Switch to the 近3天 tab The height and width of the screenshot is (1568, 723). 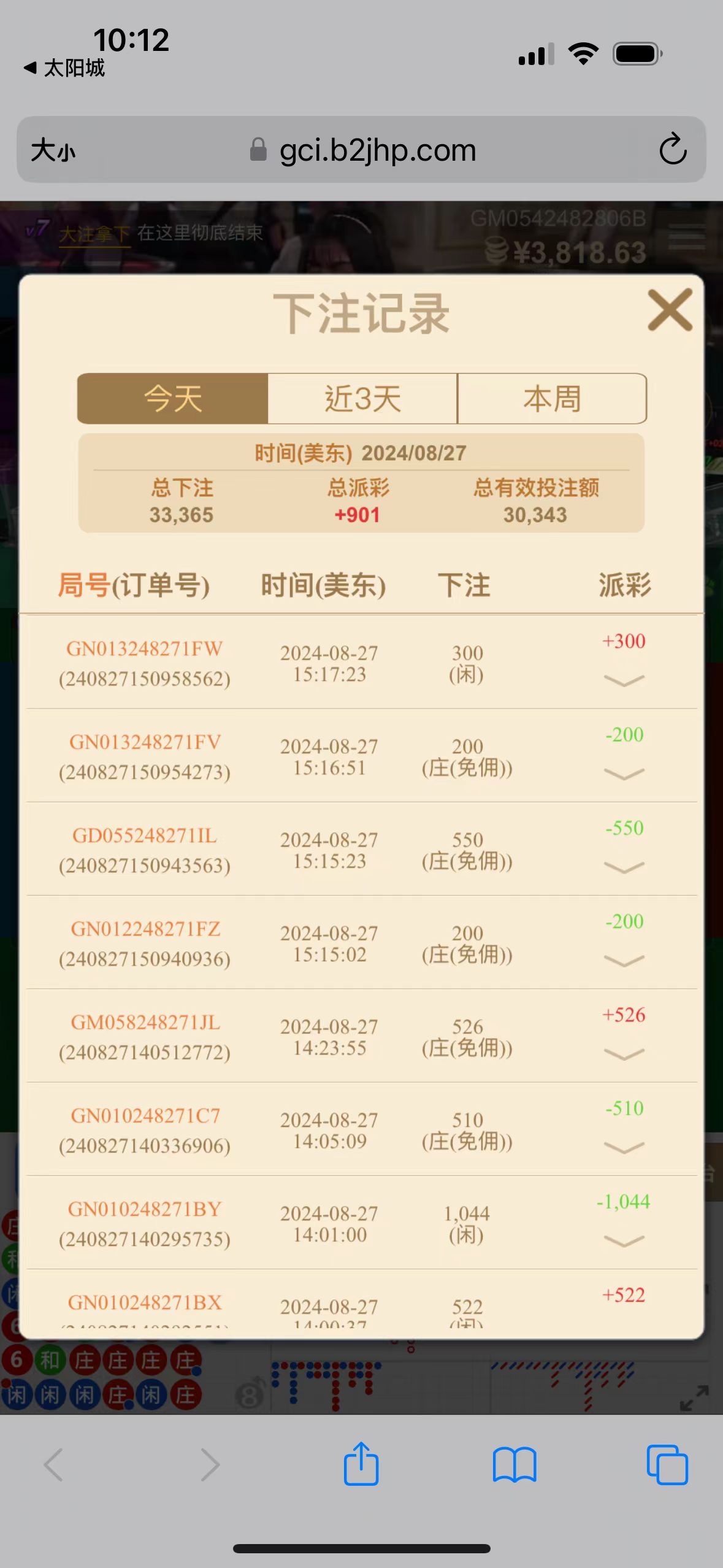coord(362,399)
